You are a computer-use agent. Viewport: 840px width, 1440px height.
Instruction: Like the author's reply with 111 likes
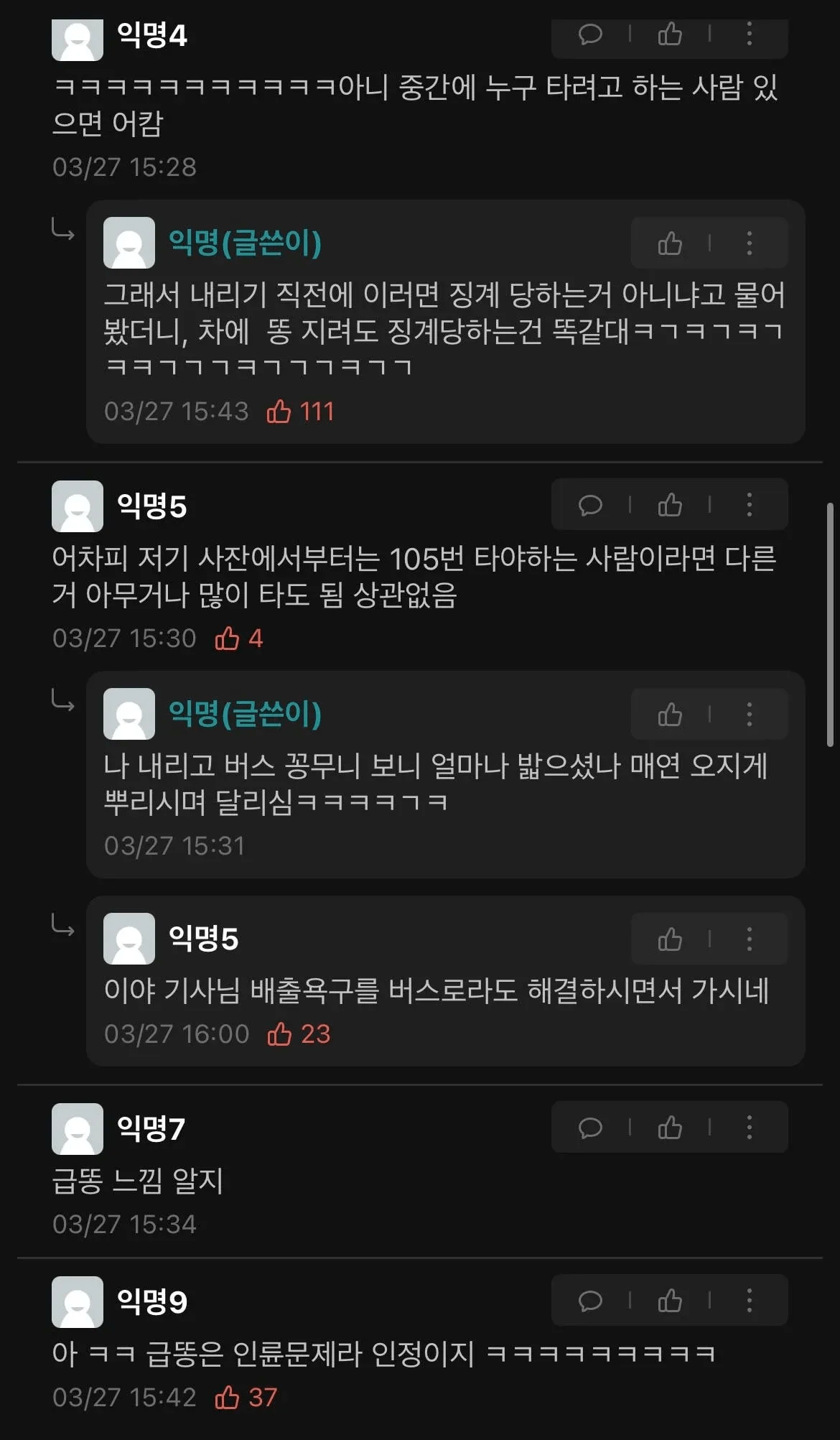pos(669,243)
